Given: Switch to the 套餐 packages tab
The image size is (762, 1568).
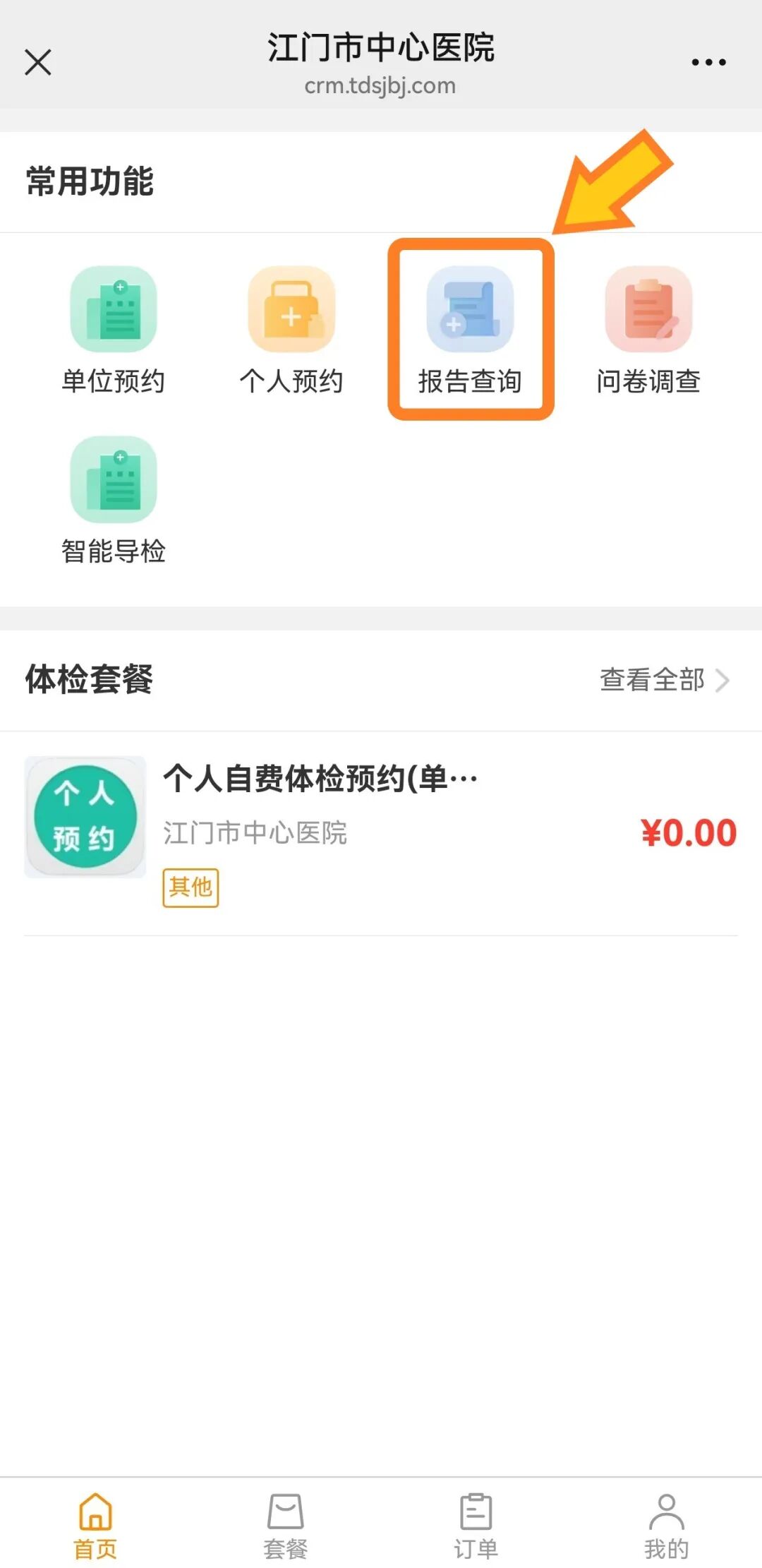Looking at the screenshot, I should pyautogui.click(x=286, y=1525).
